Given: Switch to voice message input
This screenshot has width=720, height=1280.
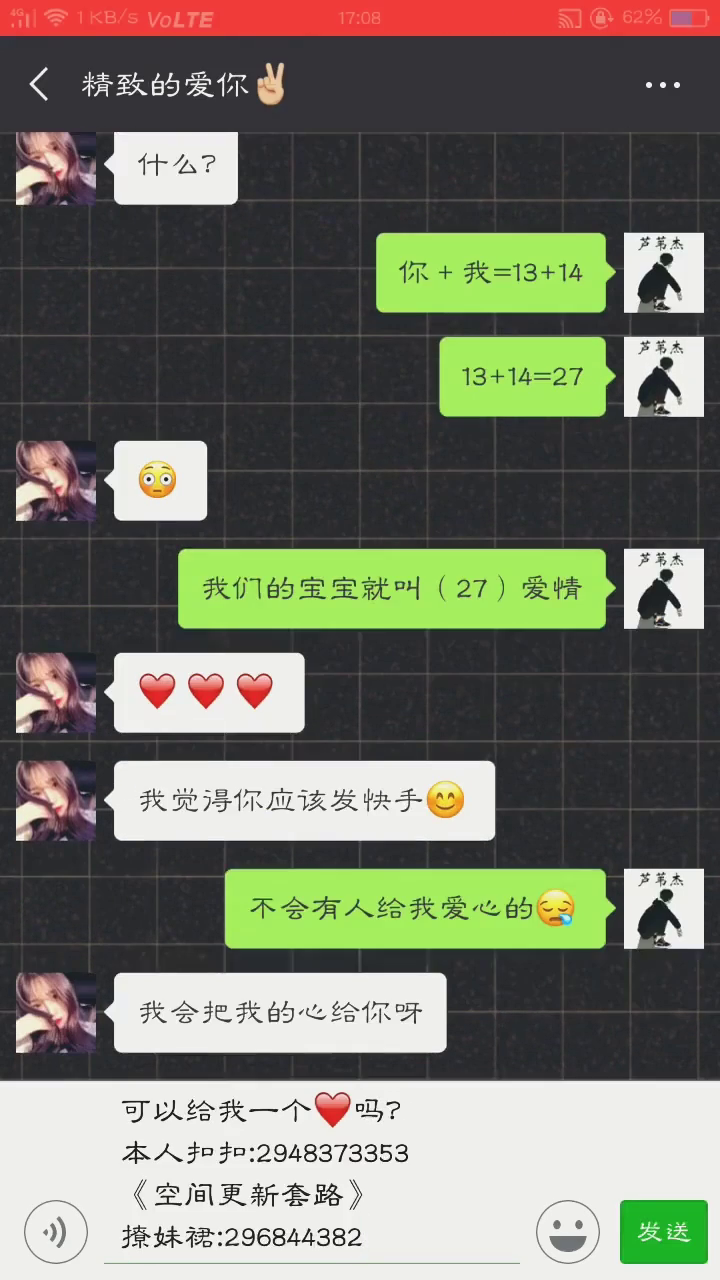Looking at the screenshot, I should click(x=56, y=1232).
